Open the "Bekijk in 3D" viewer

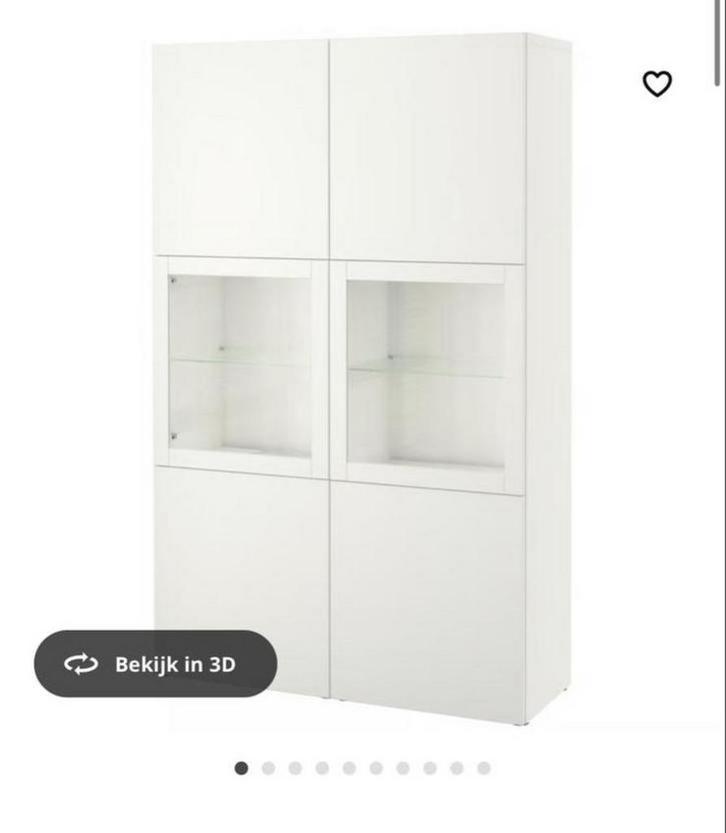click(x=155, y=662)
